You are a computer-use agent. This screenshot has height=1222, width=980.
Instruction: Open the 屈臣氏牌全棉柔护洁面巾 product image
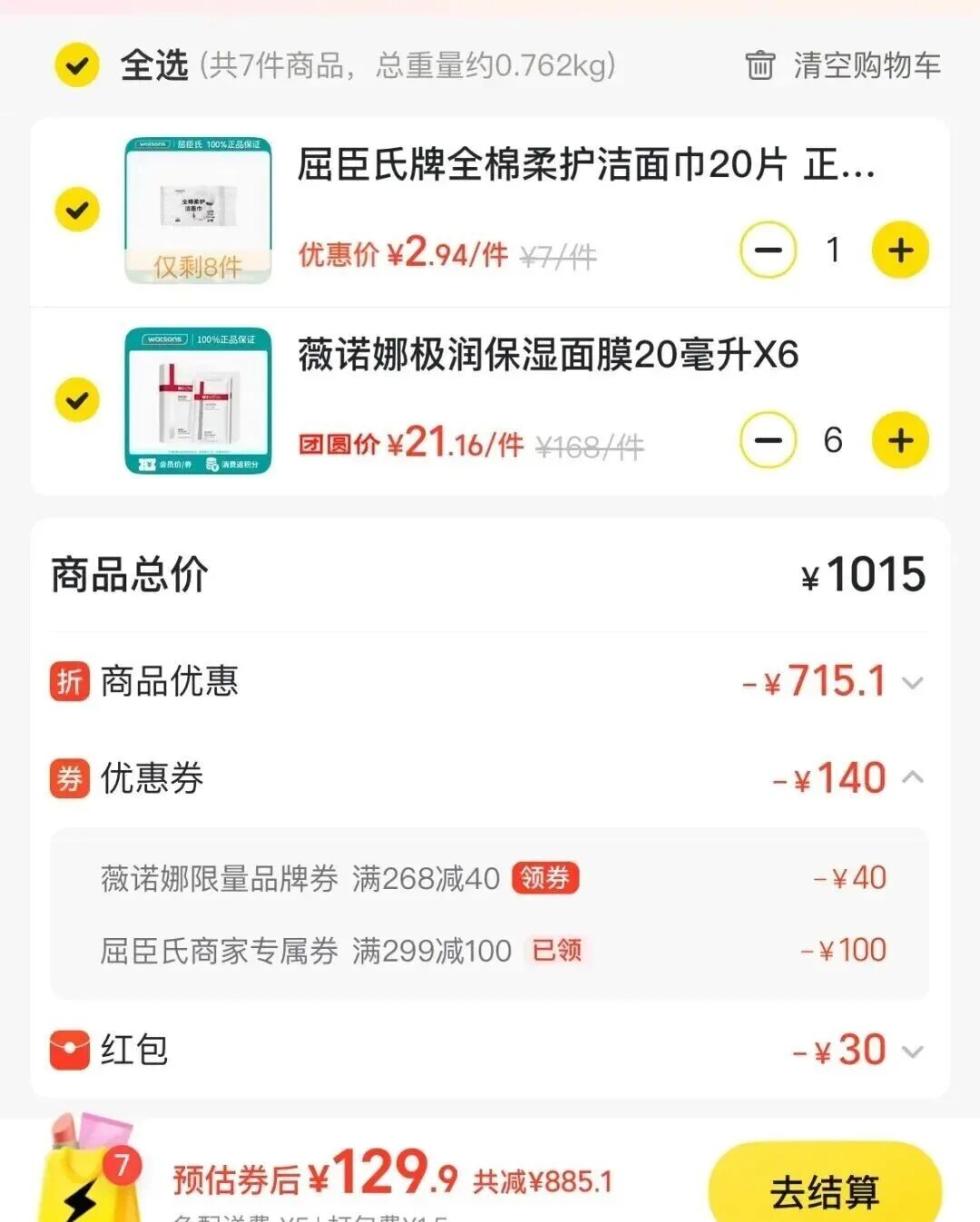tap(198, 210)
